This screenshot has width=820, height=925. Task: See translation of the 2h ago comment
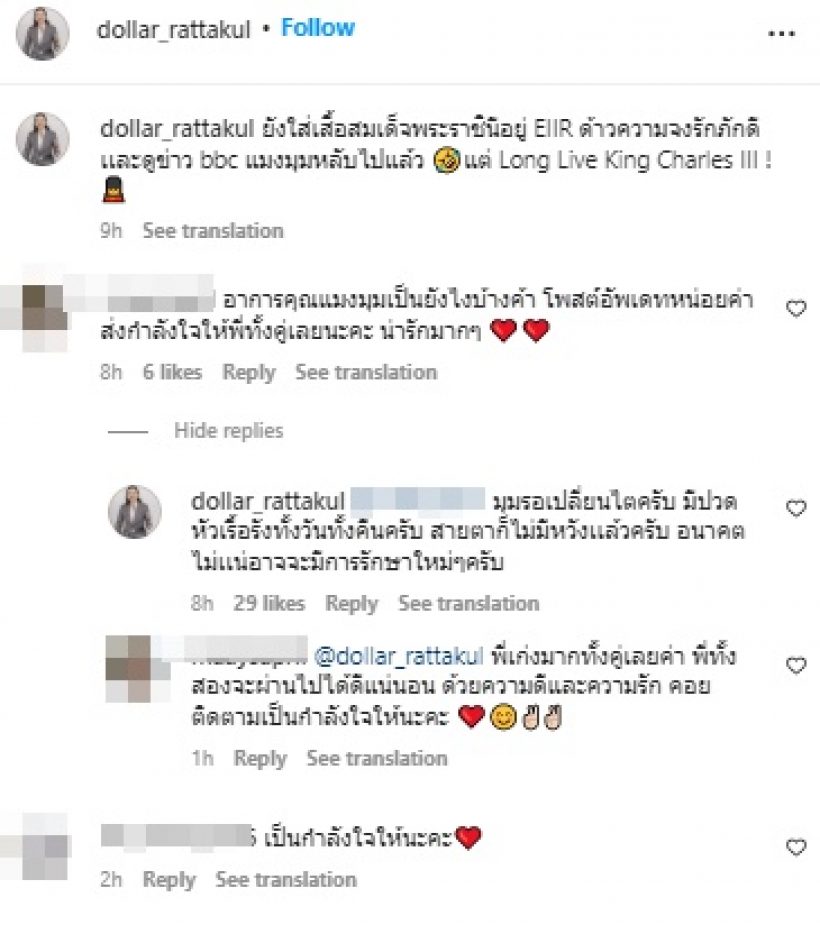(286, 880)
